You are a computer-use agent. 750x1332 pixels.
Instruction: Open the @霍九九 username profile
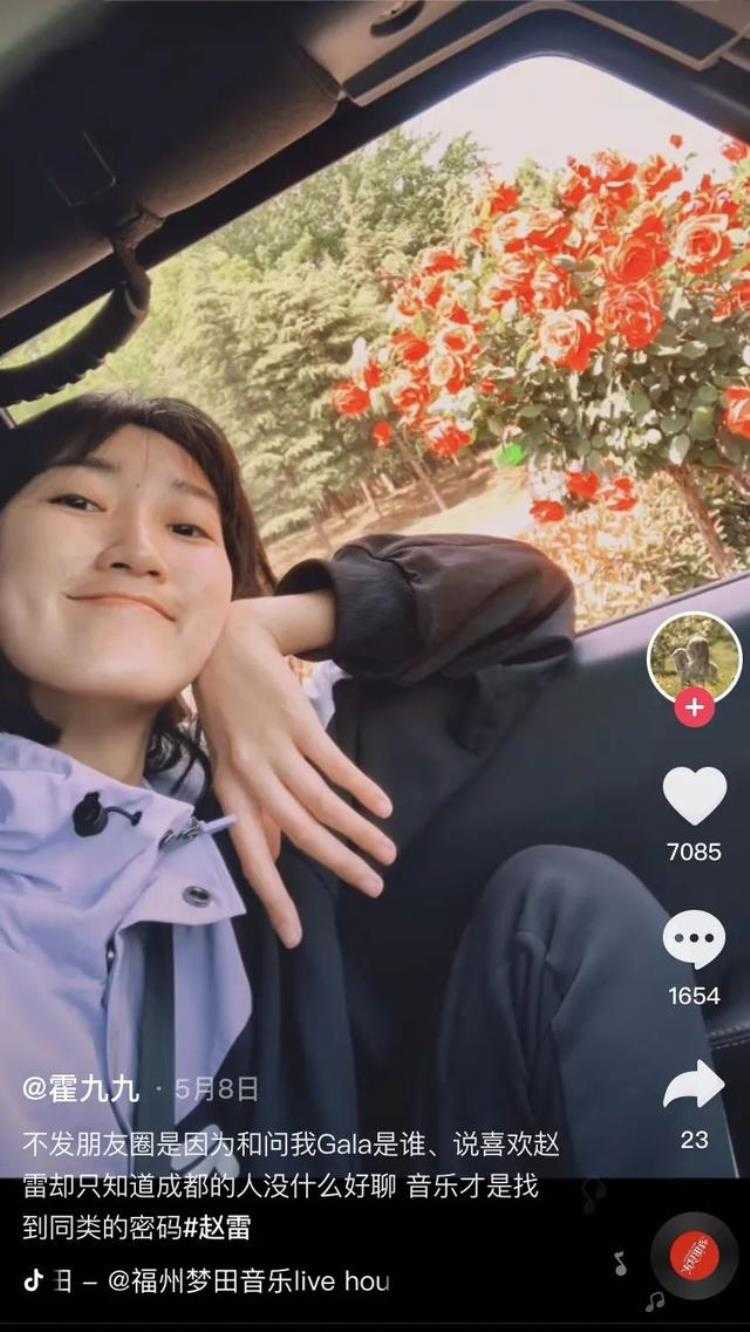[x=81, y=1089]
